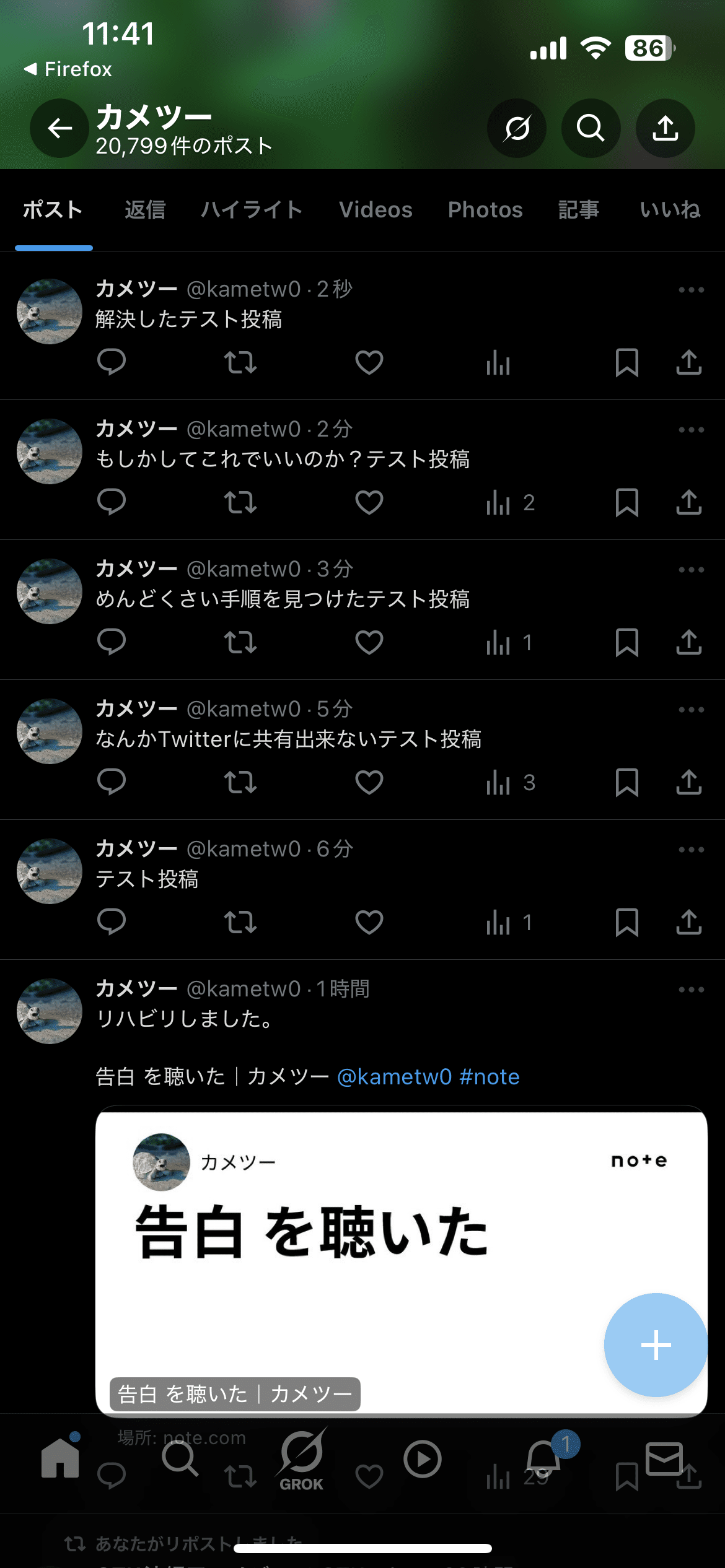
Task: Bookmark the もしかしてこれでいいのか？テスト投稿 post
Action: (x=626, y=503)
